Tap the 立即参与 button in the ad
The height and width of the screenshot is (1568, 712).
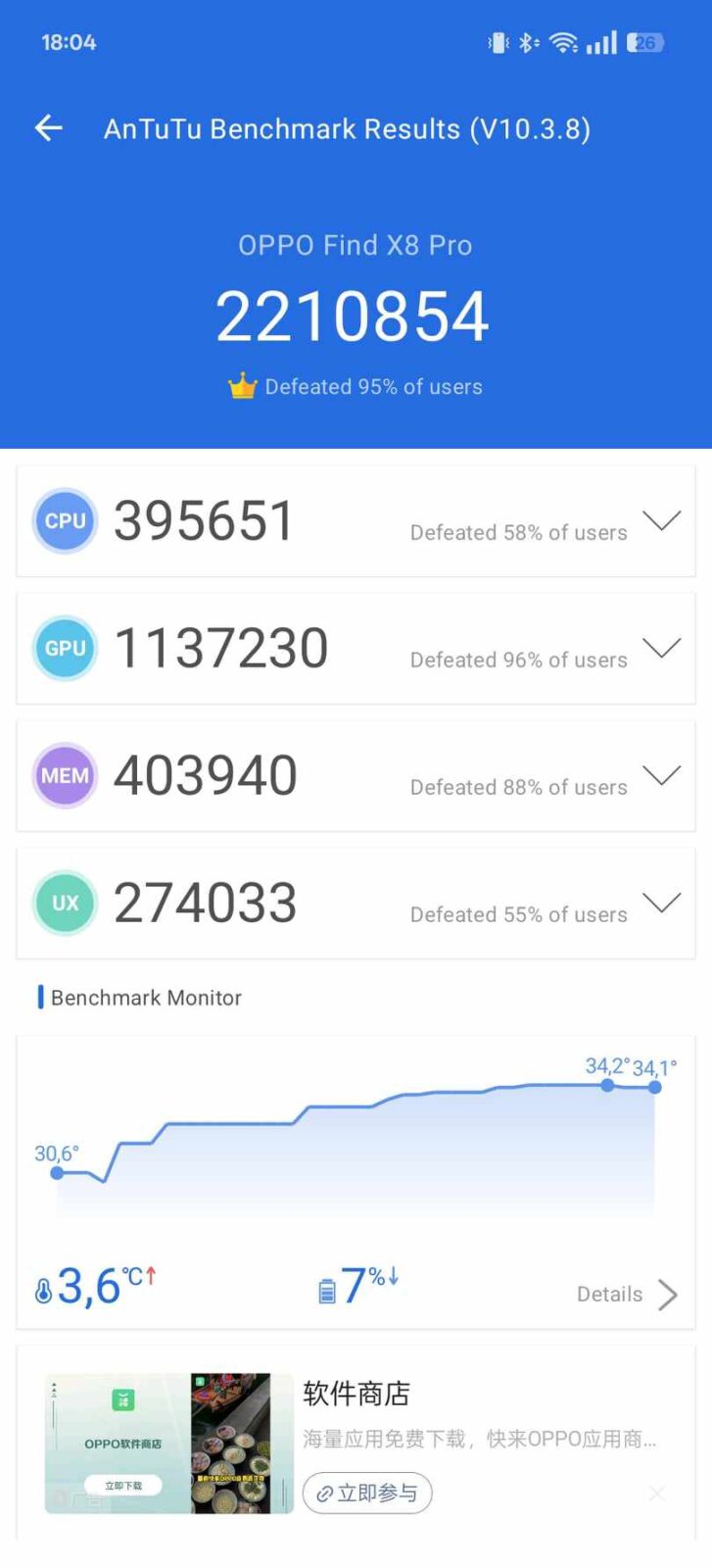click(367, 1494)
